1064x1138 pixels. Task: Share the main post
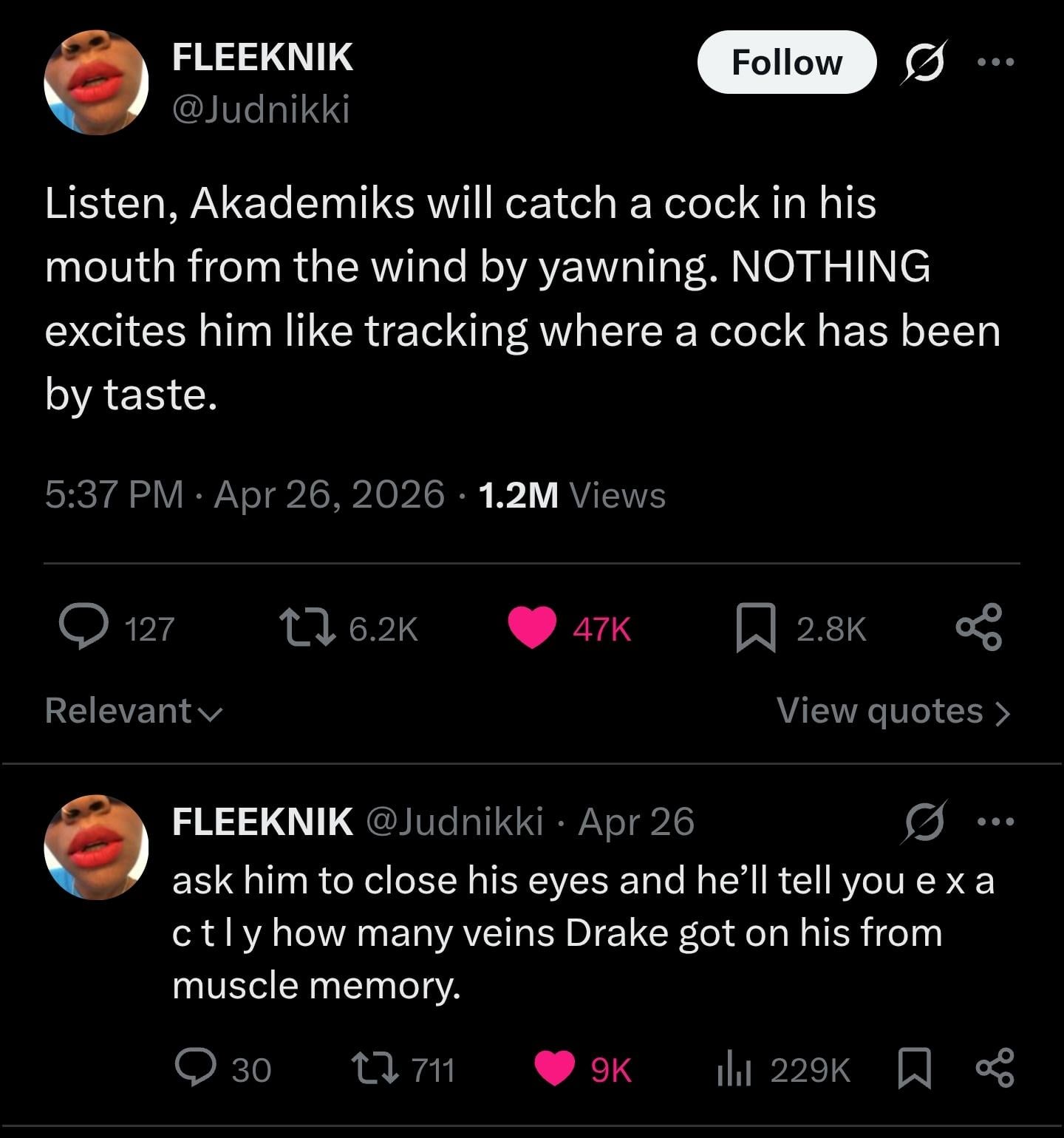[979, 627]
